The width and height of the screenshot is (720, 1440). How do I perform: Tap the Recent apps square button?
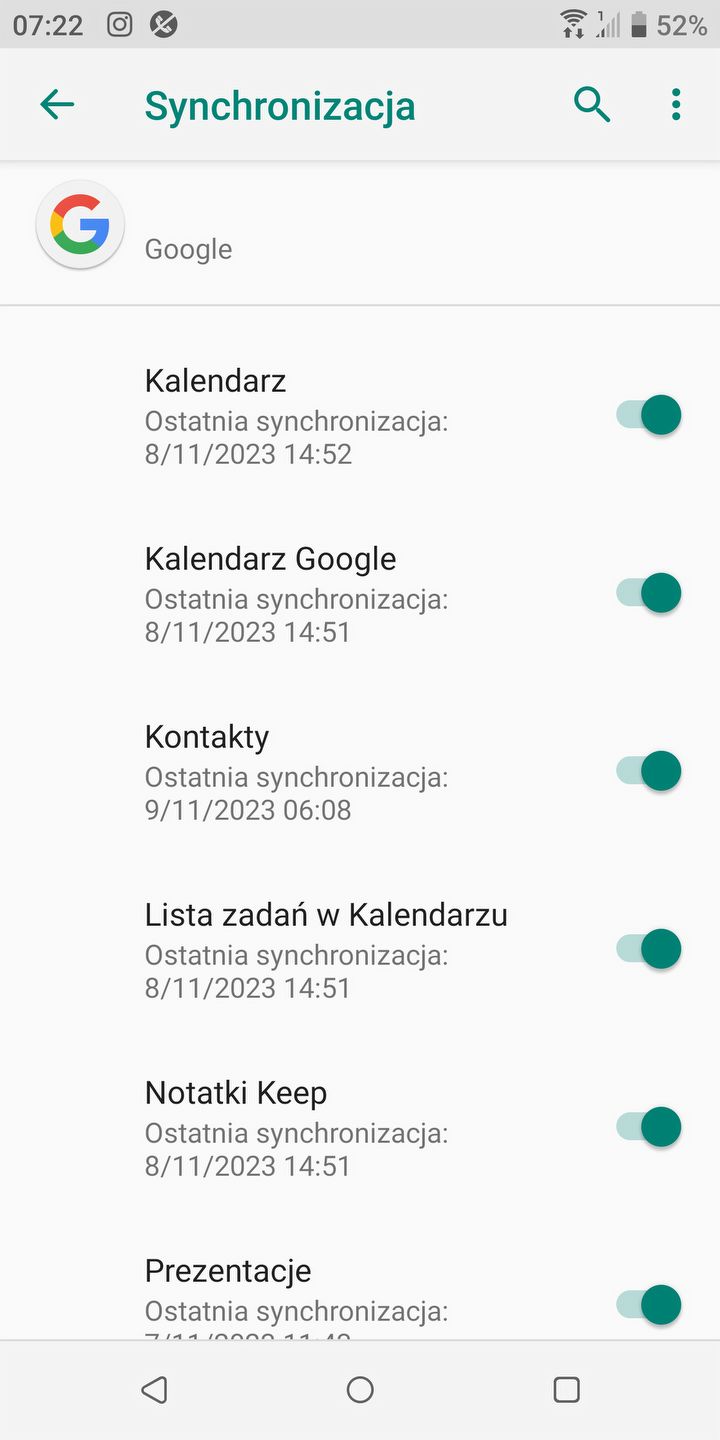[566, 1389]
